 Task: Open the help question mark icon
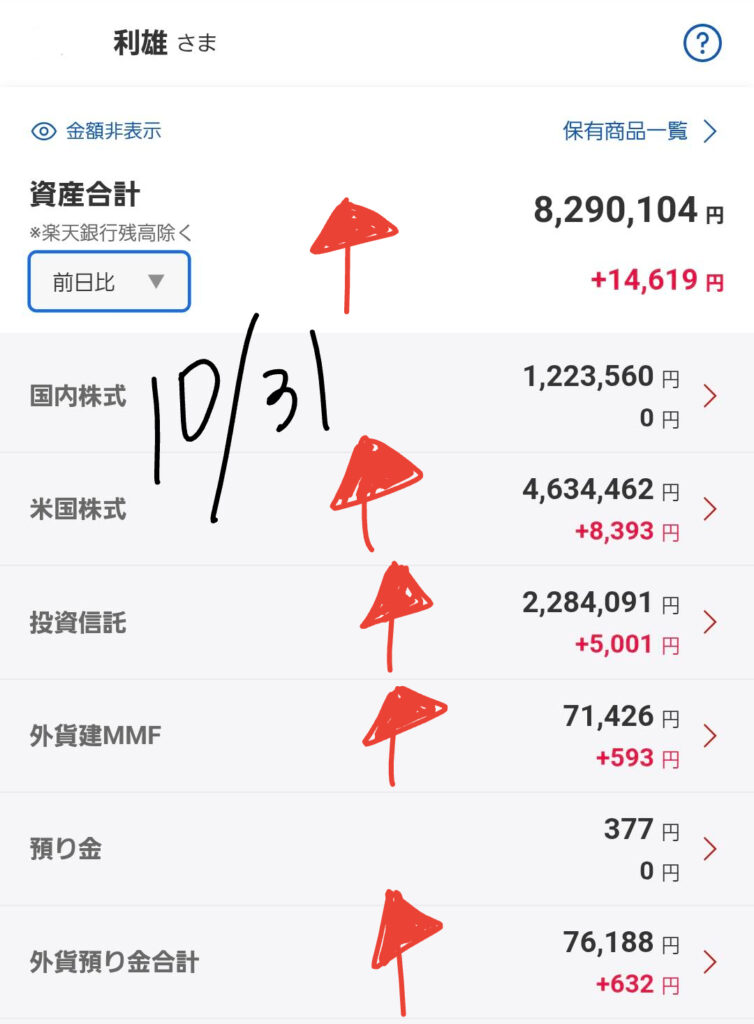(702, 43)
